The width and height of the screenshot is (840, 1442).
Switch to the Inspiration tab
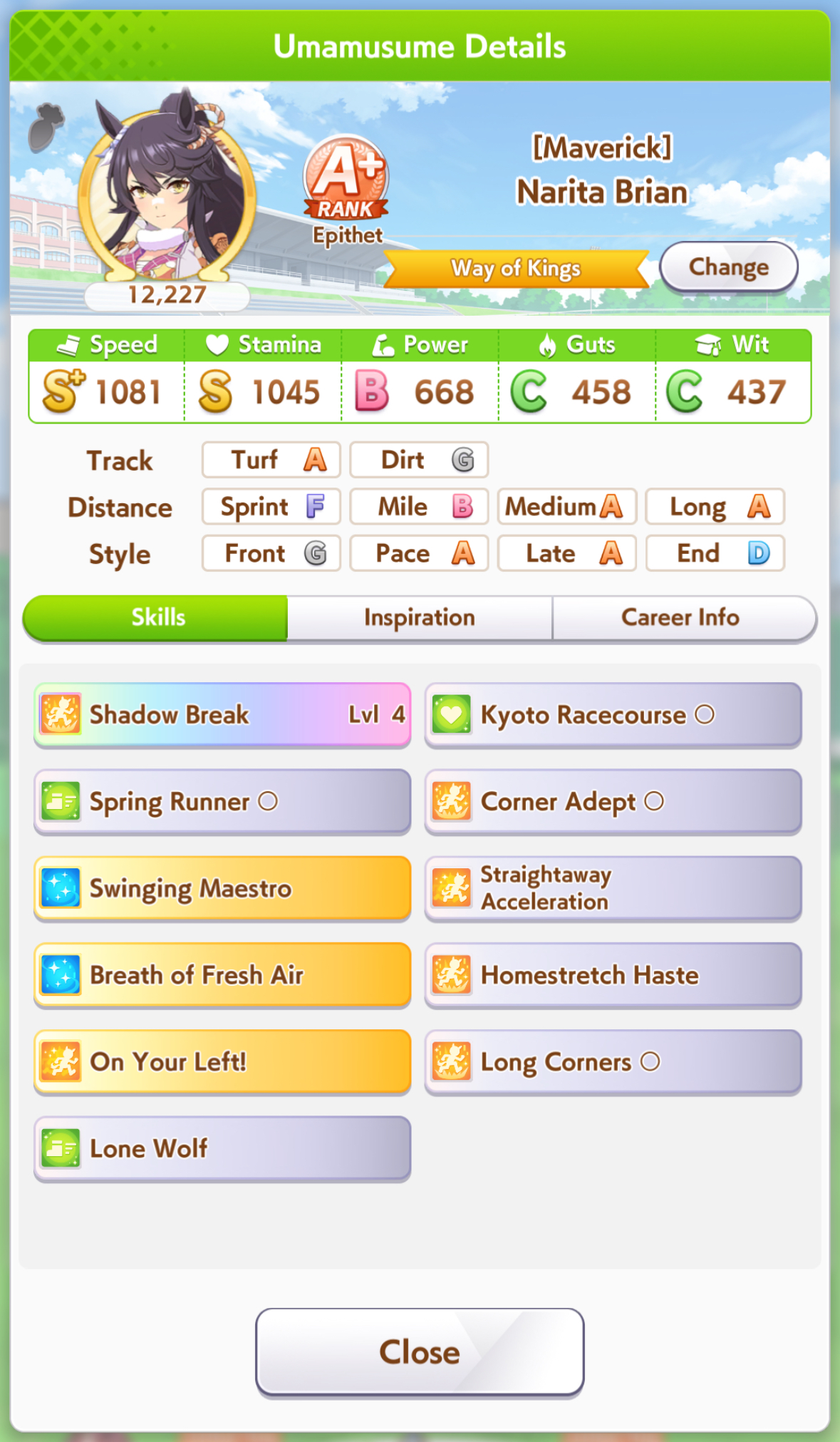click(420, 617)
